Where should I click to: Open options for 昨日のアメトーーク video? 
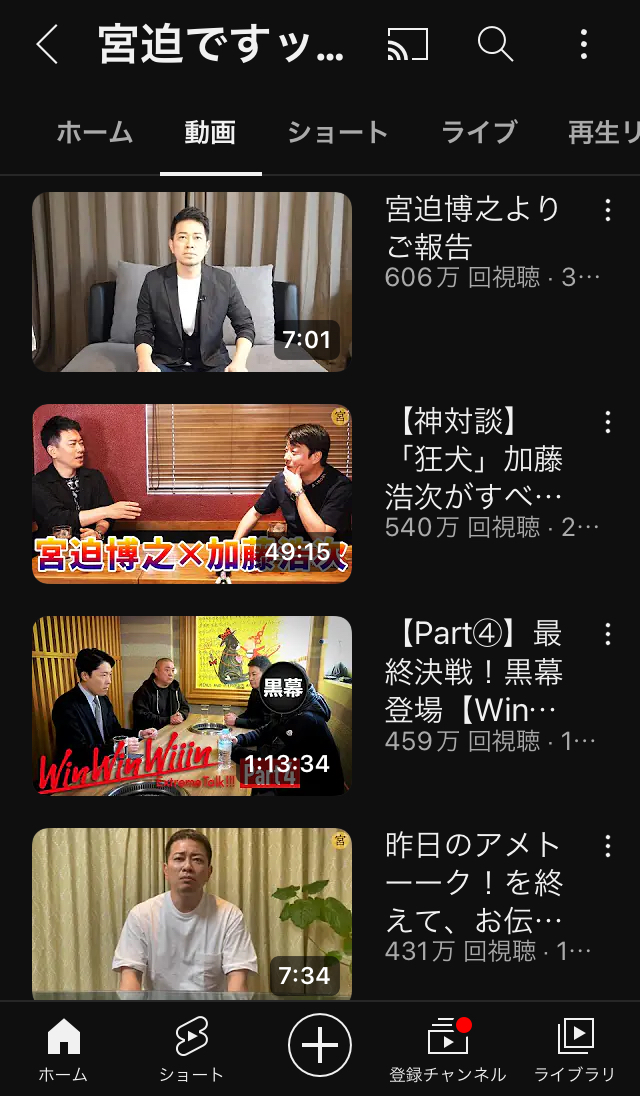[607, 846]
